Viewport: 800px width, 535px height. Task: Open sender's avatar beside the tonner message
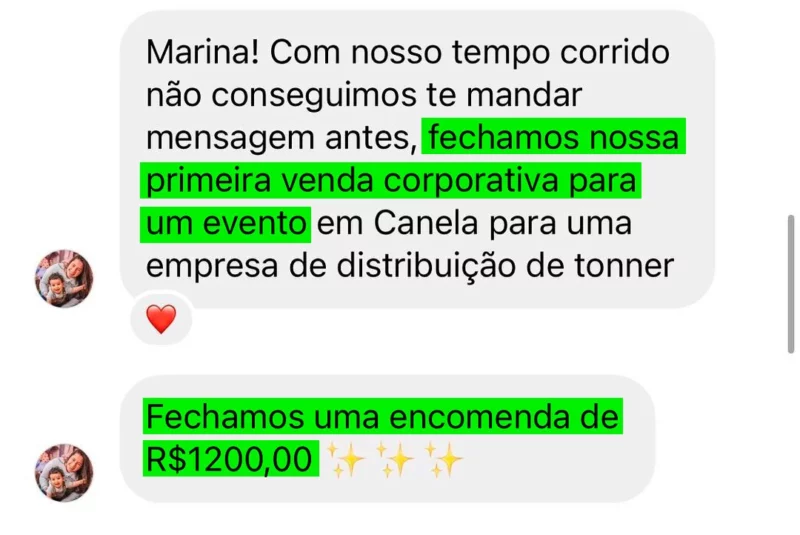coord(64,279)
